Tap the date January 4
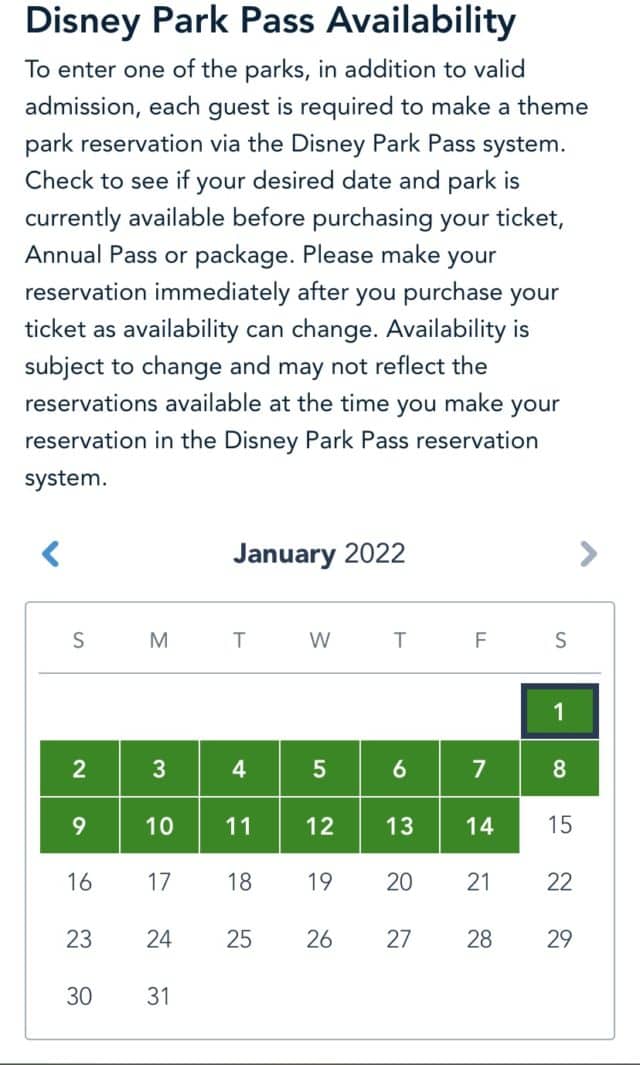Image resolution: width=640 pixels, height=1065 pixels. pos(239,768)
